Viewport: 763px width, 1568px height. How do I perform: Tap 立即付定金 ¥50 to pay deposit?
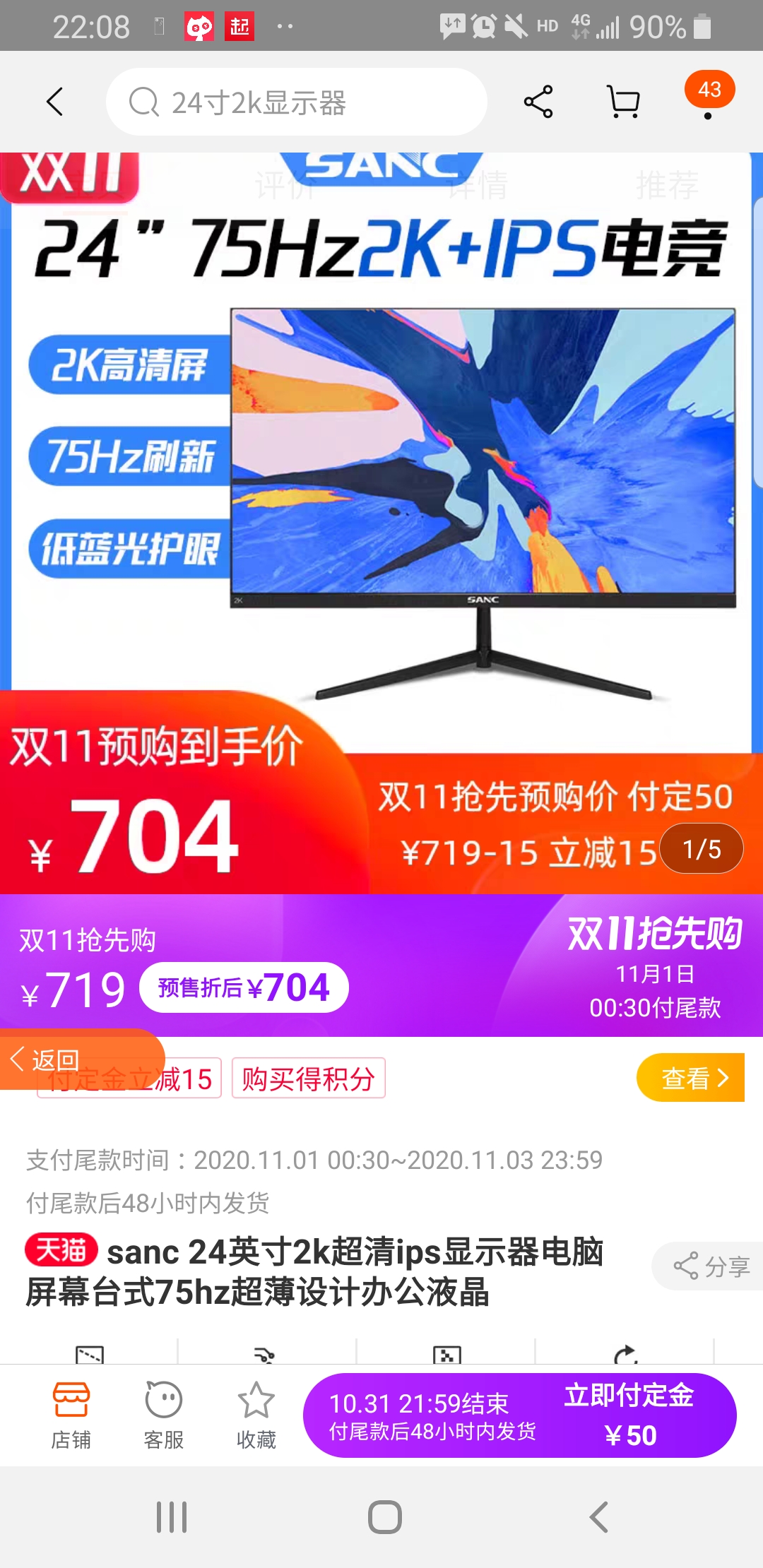point(629,1415)
